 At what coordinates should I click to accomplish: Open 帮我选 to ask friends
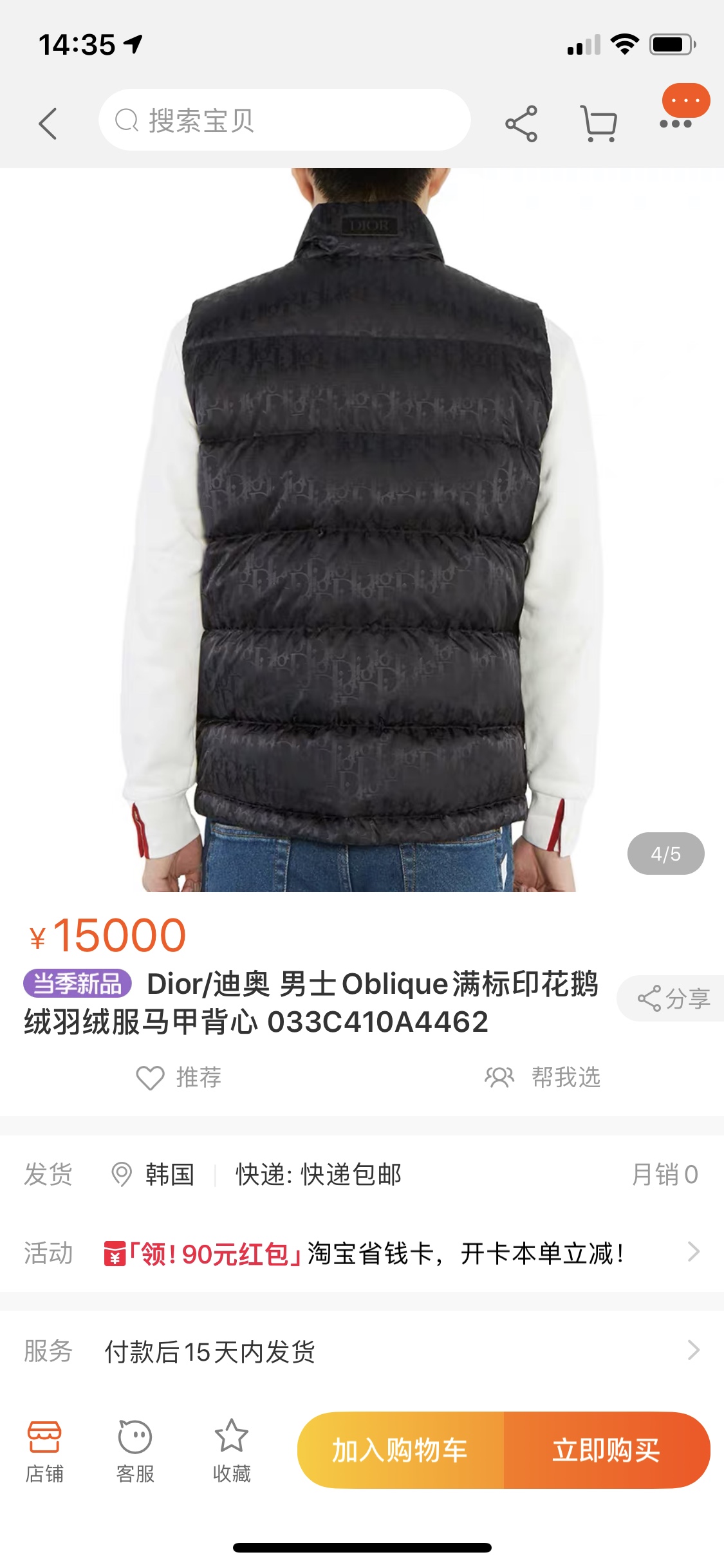(543, 1077)
